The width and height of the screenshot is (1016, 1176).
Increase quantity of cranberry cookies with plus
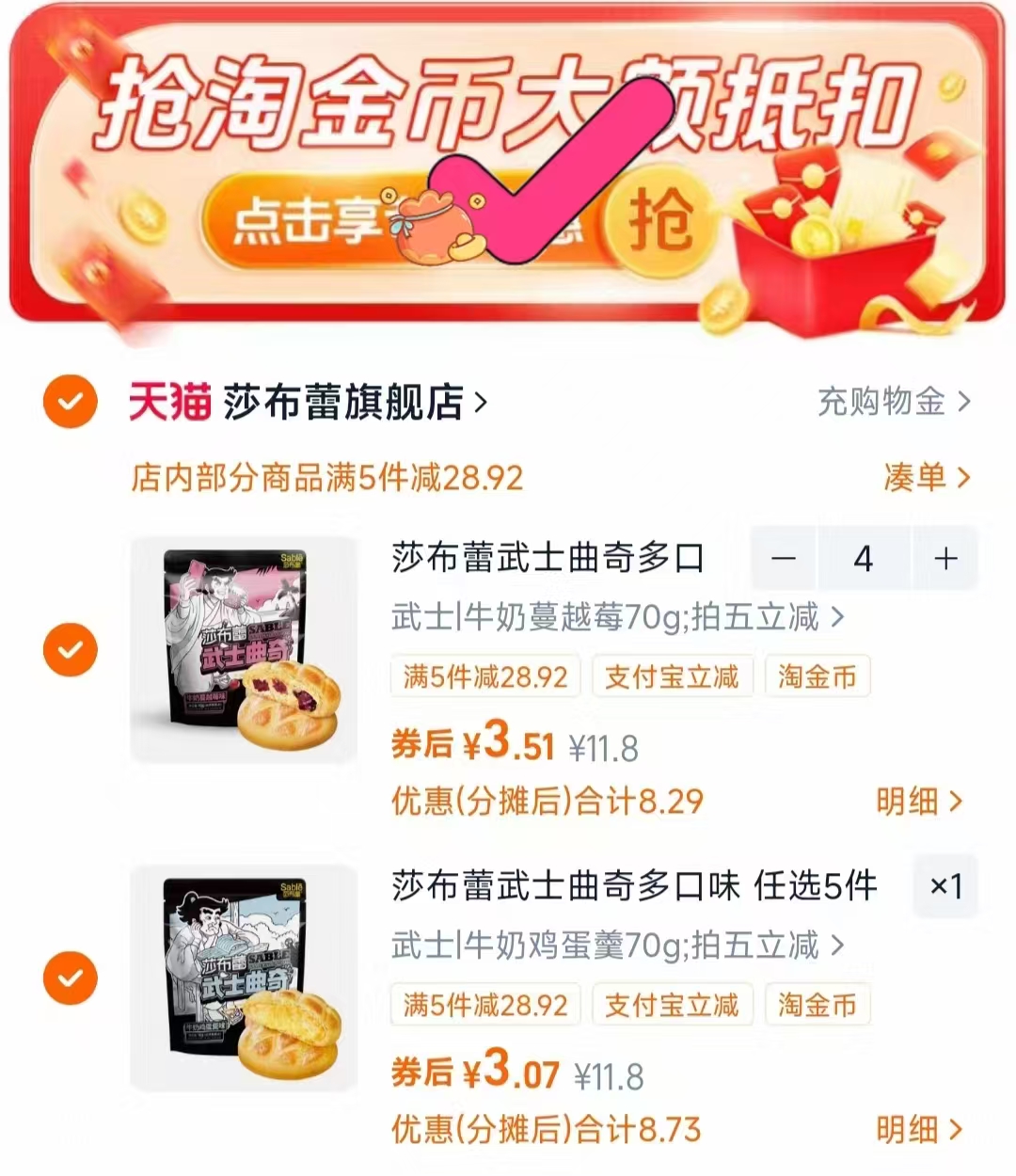(944, 558)
